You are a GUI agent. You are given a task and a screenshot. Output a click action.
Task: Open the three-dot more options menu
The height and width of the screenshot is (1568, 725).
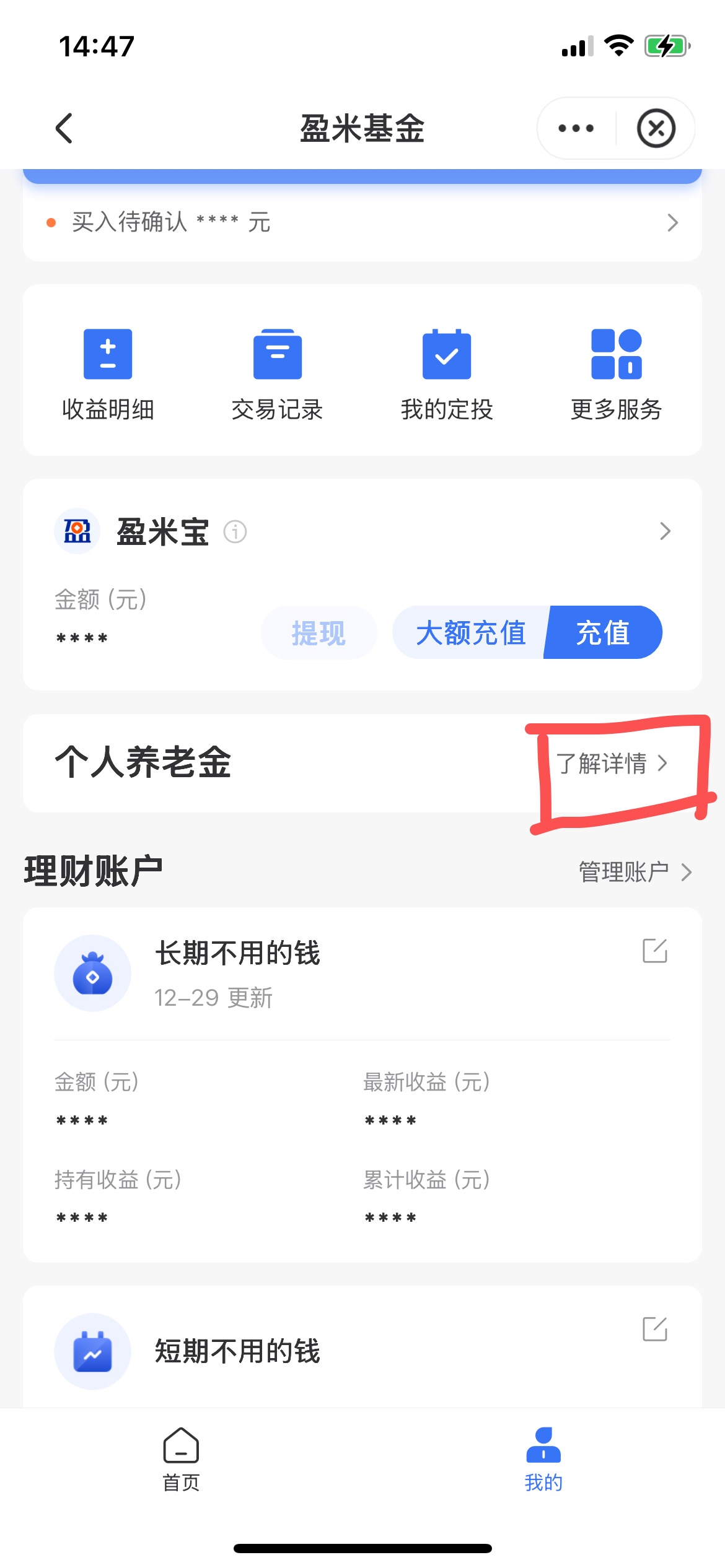point(575,128)
